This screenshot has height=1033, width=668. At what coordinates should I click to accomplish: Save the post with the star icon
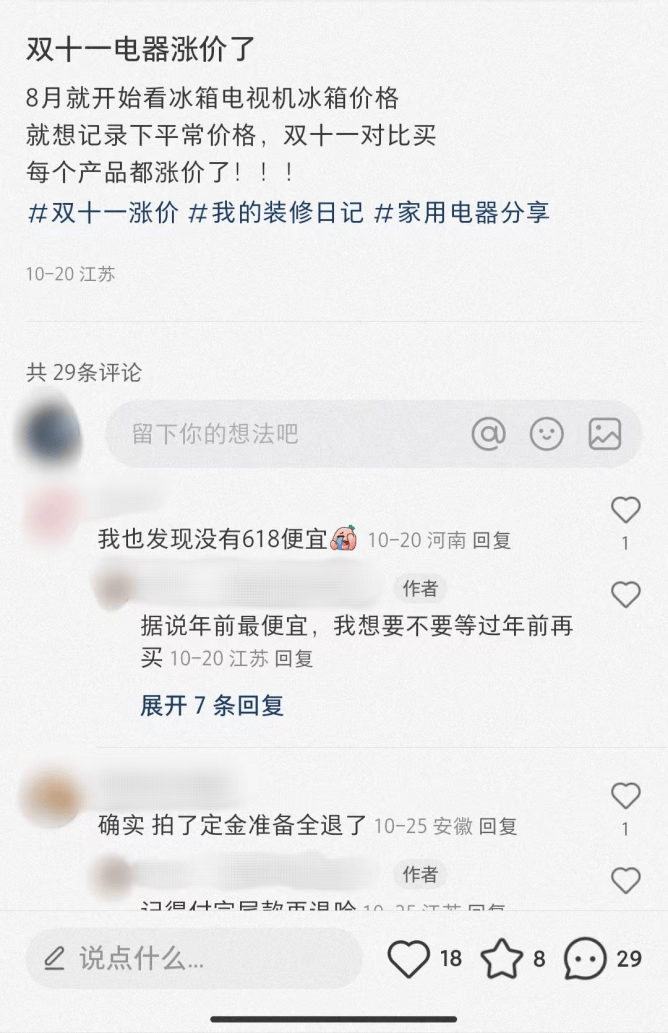502,959
